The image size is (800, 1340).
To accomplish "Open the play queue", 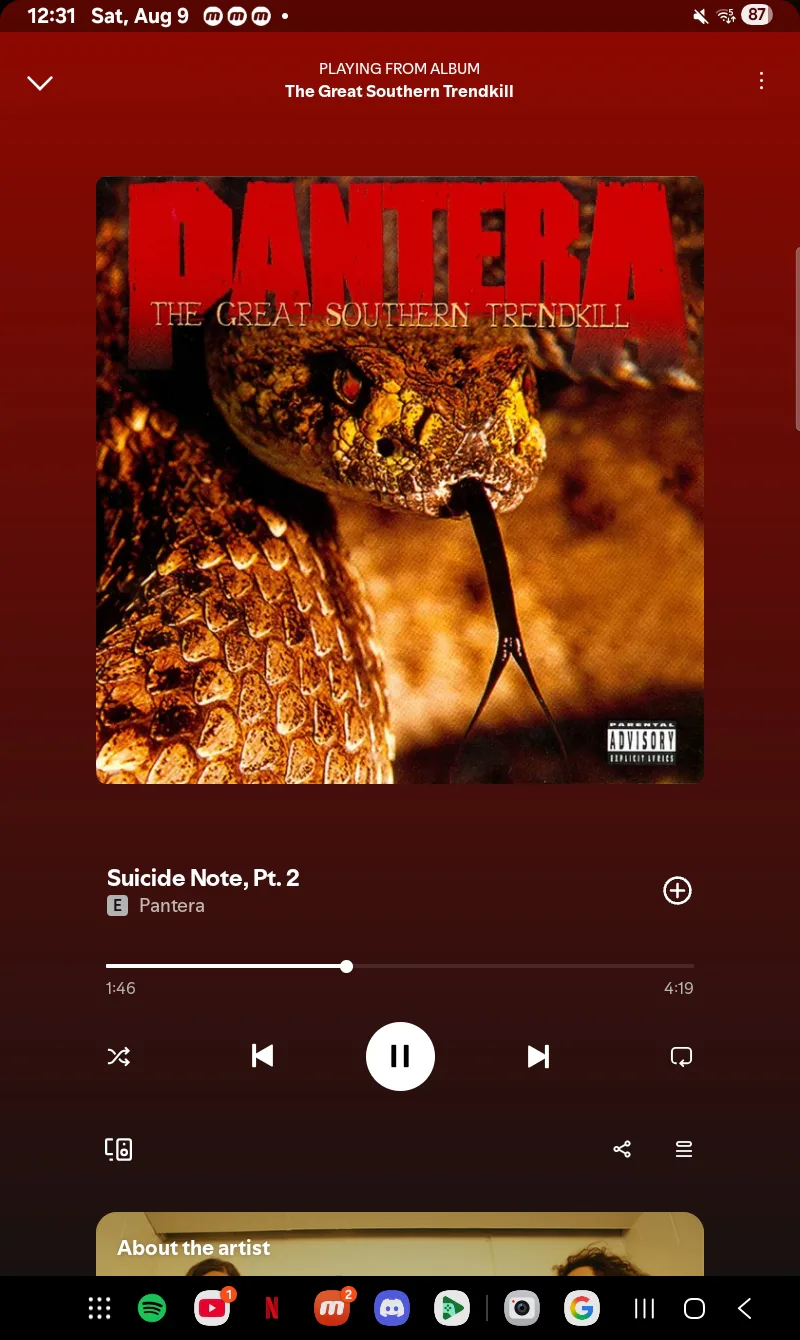I will (684, 1149).
